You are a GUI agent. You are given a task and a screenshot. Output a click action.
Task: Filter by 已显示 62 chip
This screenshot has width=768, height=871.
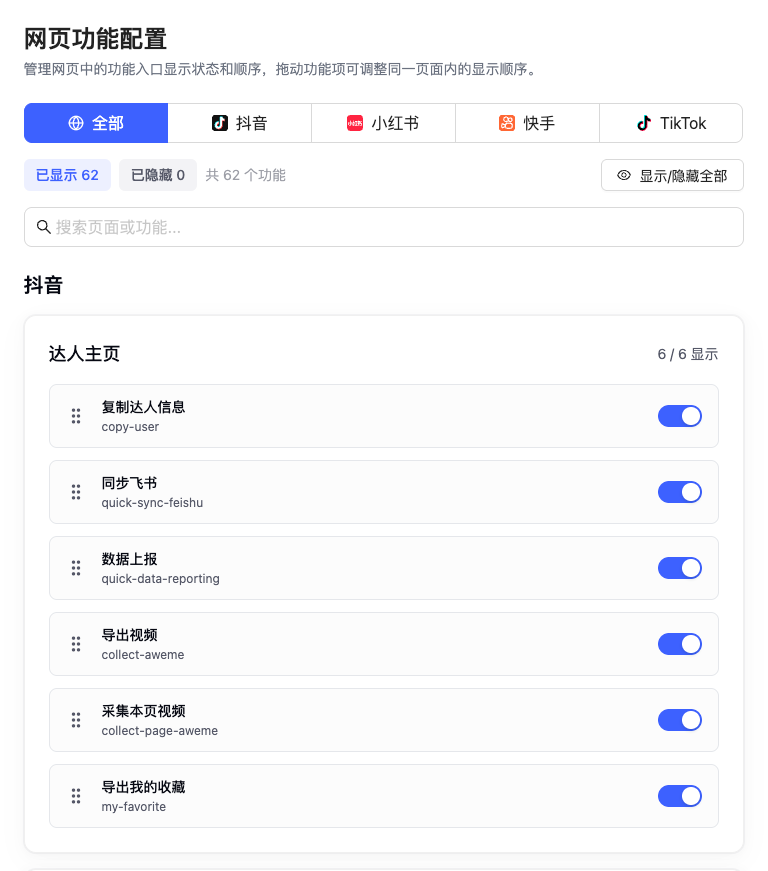pyautogui.click(x=67, y=175)
